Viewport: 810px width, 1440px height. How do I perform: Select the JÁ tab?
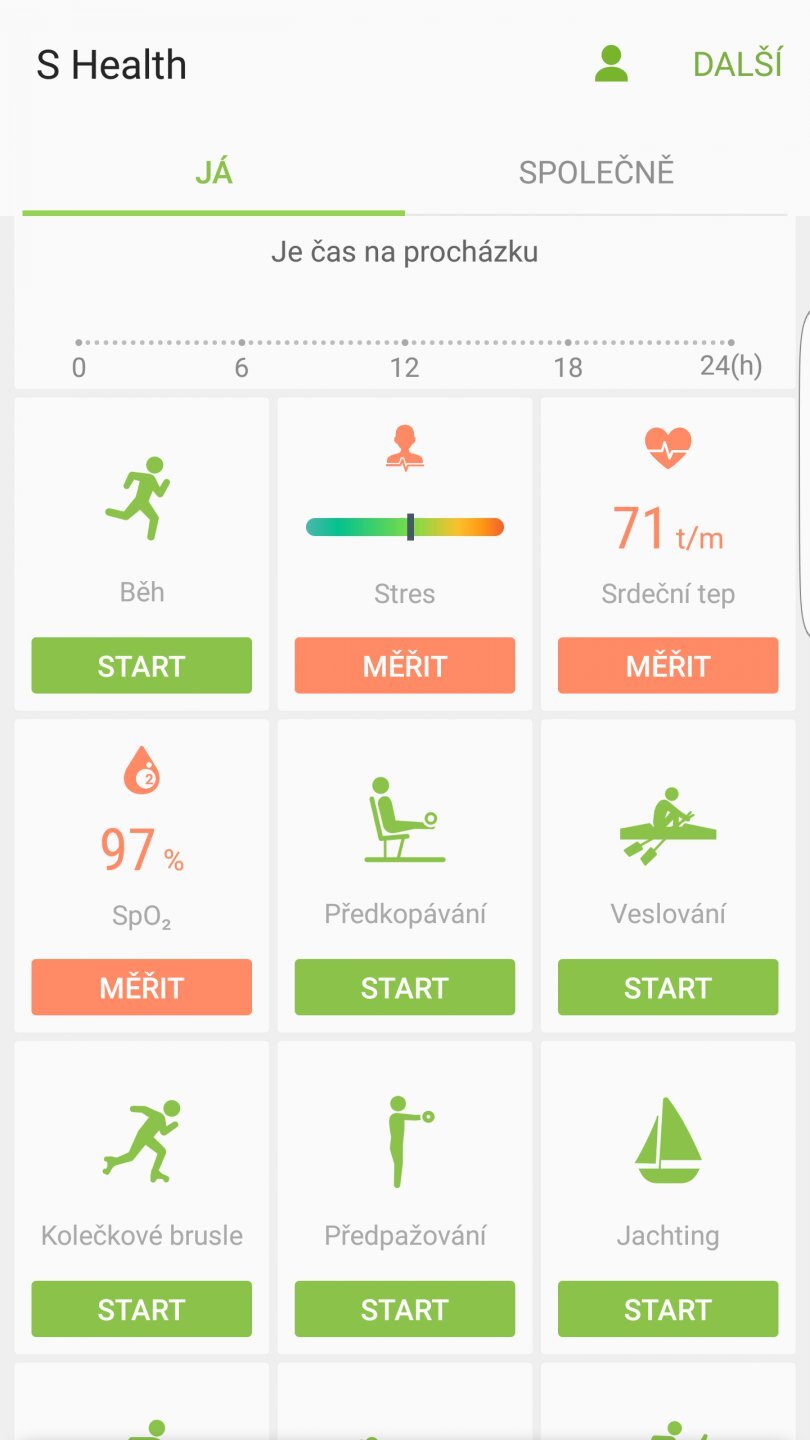212,172
